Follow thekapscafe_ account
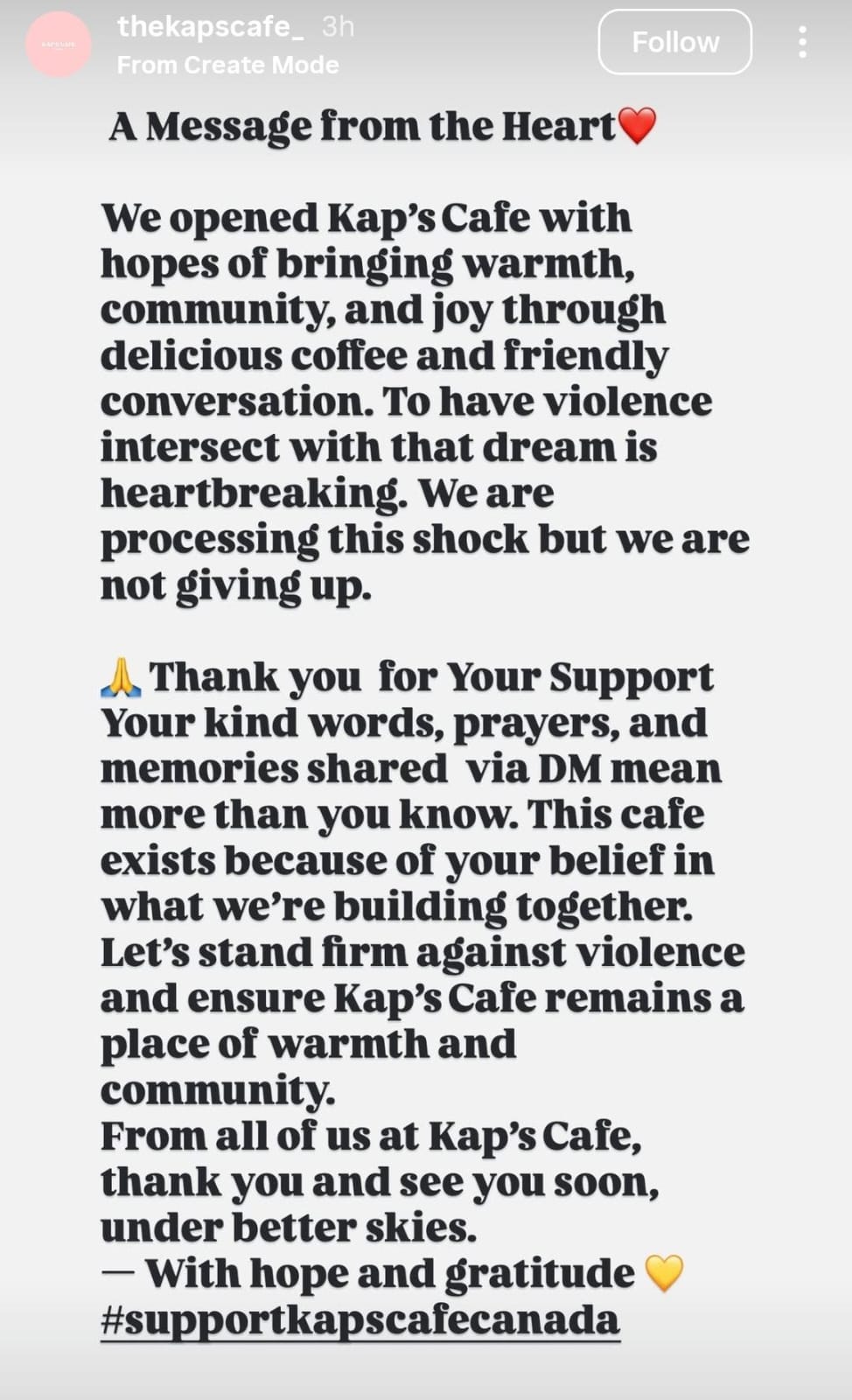852x1400 pixels. click(x=674, y=42)
